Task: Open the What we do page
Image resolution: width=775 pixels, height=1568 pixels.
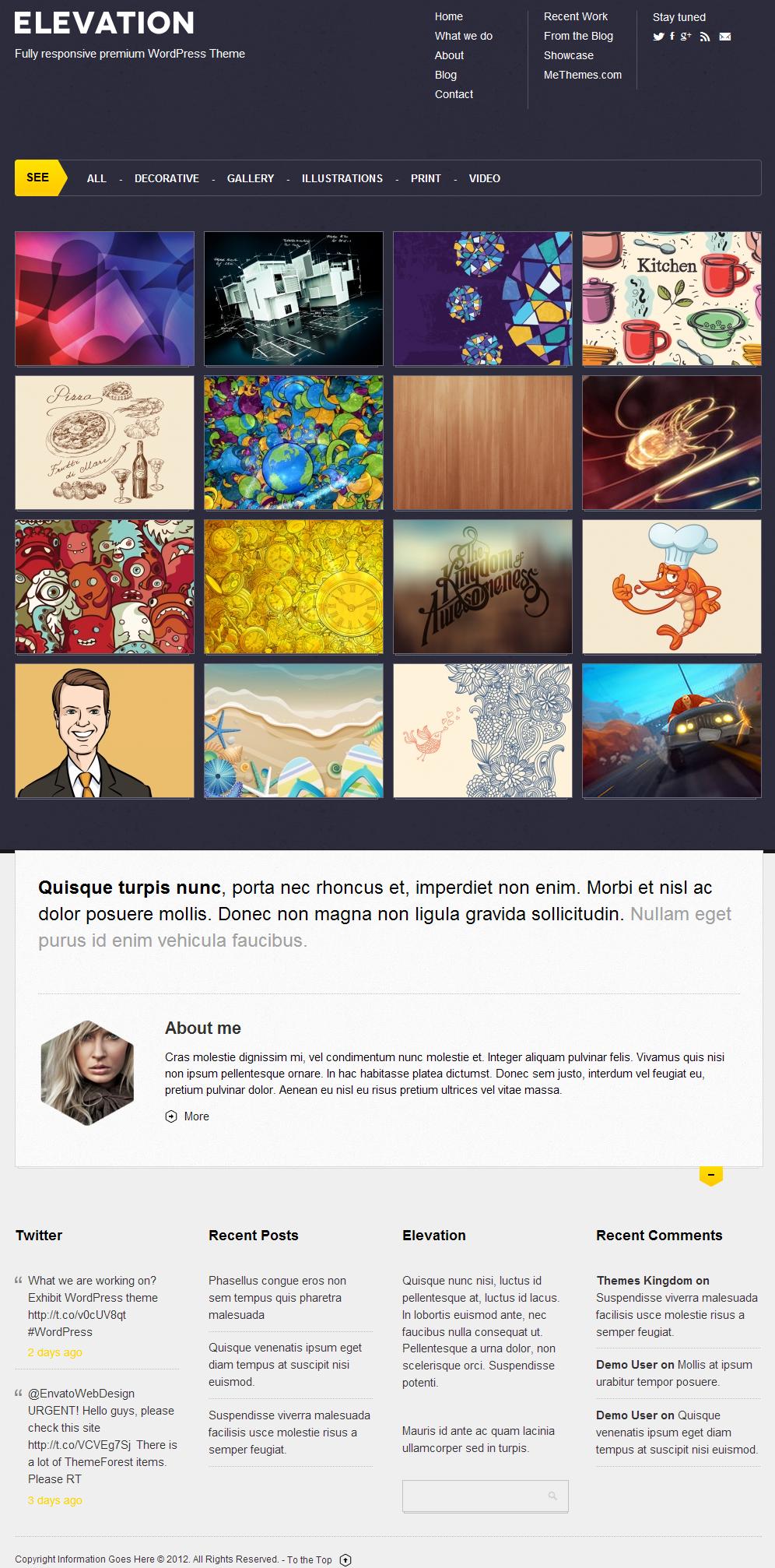Action: click(464, 36)
